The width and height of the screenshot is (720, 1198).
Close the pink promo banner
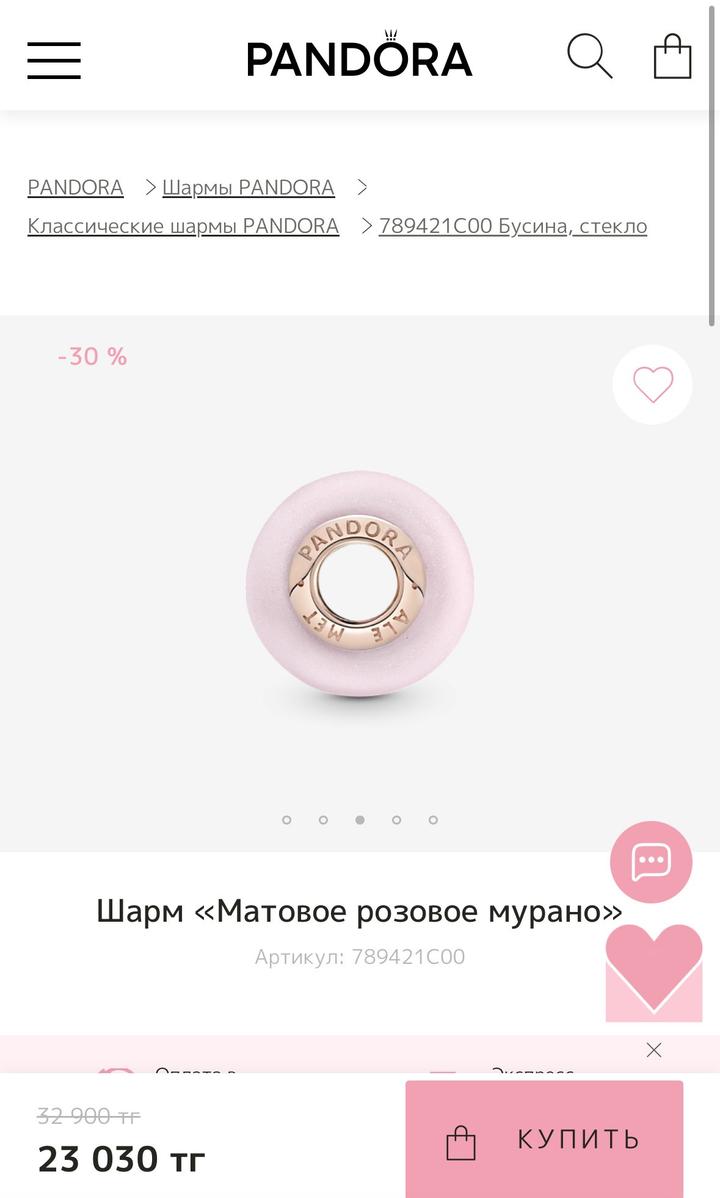[654, 1049]
